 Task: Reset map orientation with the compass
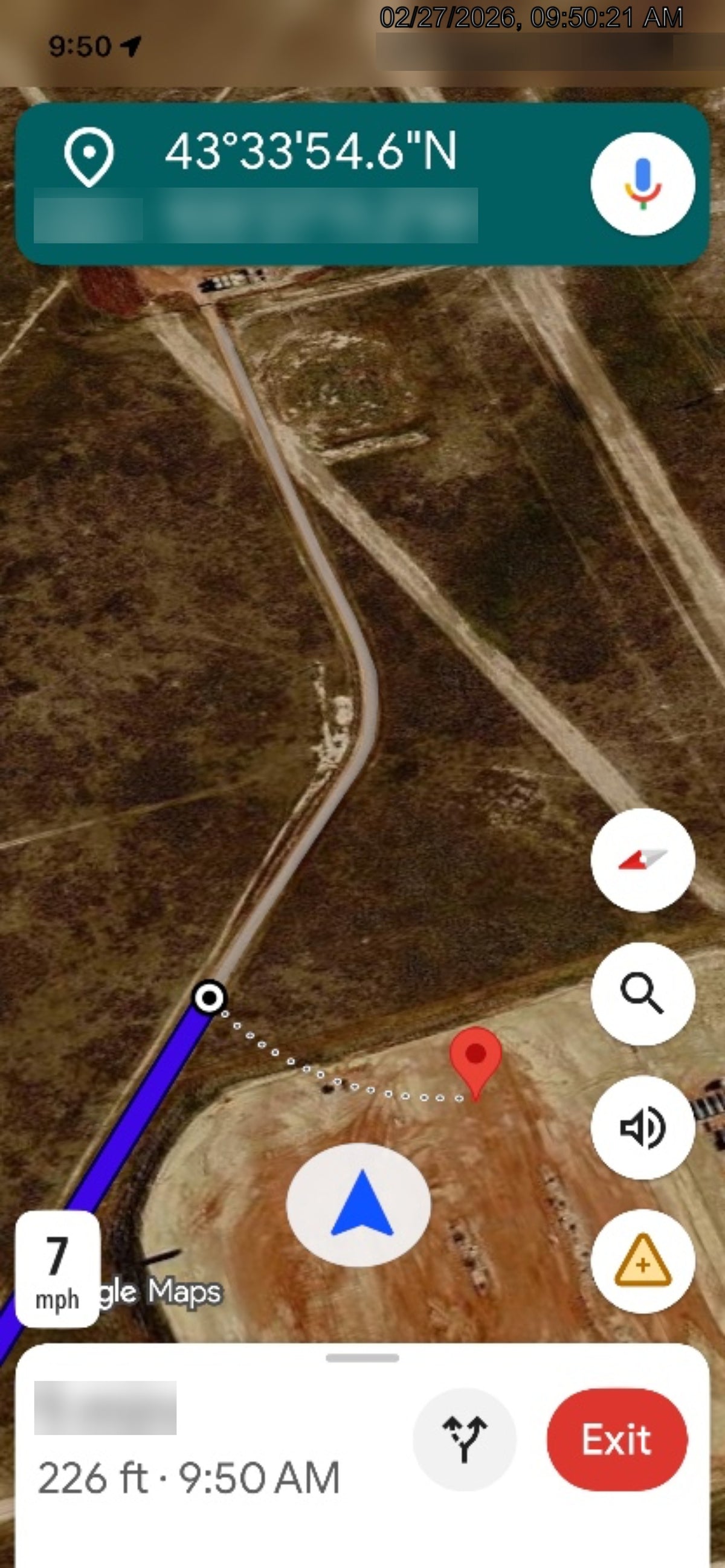point(642,860)
